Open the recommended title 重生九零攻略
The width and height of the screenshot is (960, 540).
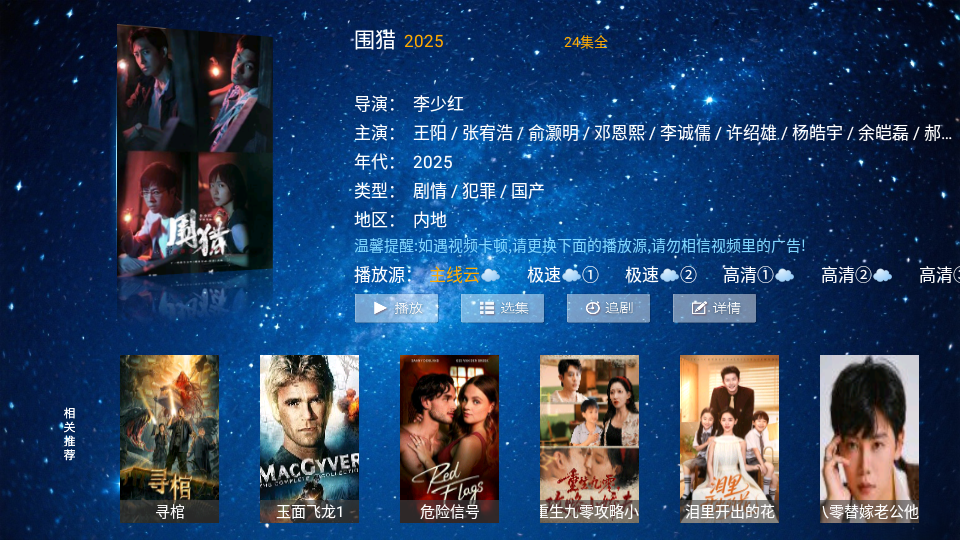[x=590, y=438]
